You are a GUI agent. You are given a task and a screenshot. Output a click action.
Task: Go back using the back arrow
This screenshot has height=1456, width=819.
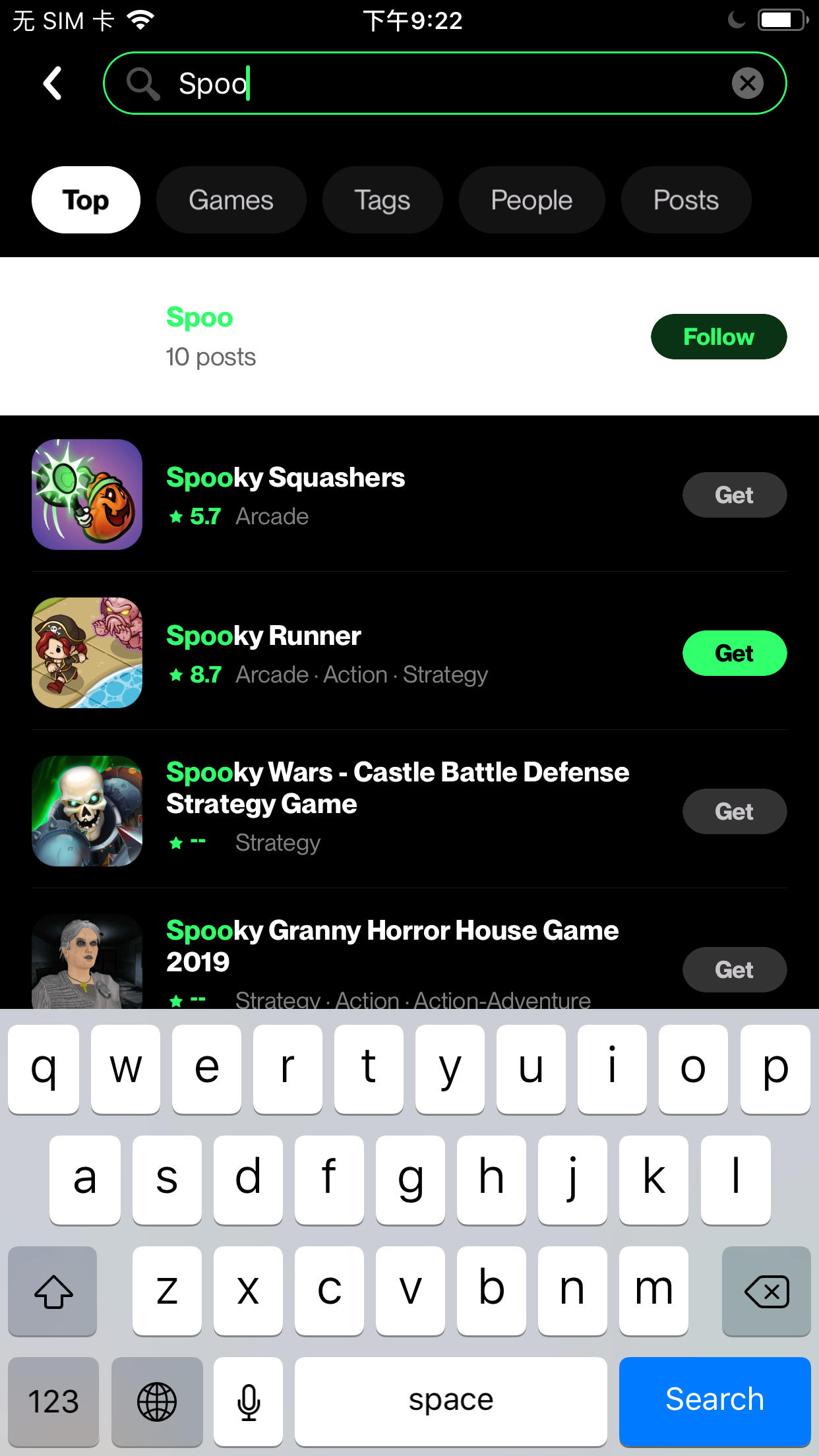coord(53,83)
